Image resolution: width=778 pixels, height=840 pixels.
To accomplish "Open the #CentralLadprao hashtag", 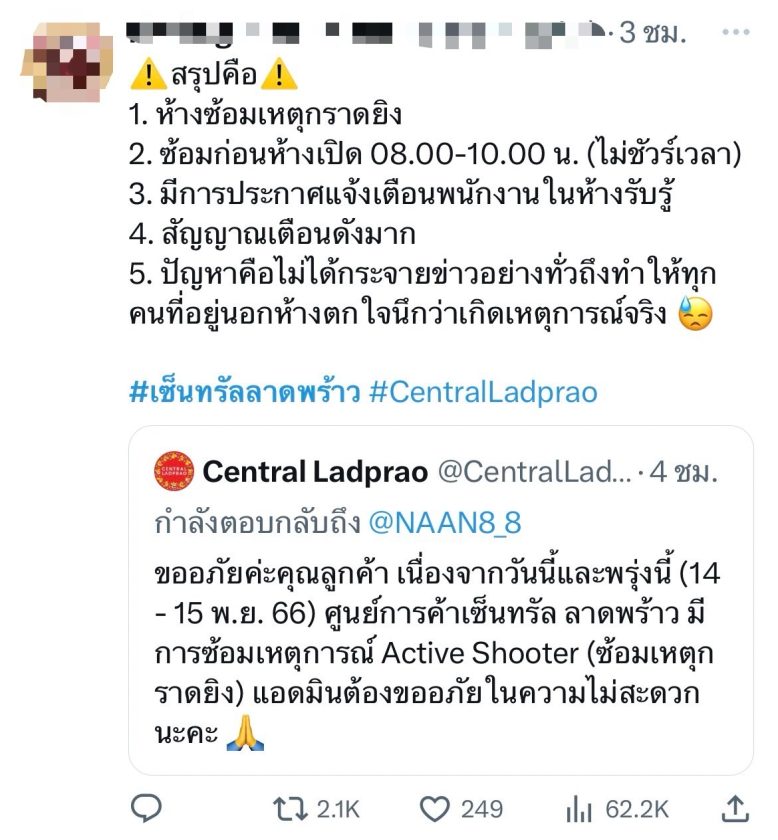I will (483, 391).
